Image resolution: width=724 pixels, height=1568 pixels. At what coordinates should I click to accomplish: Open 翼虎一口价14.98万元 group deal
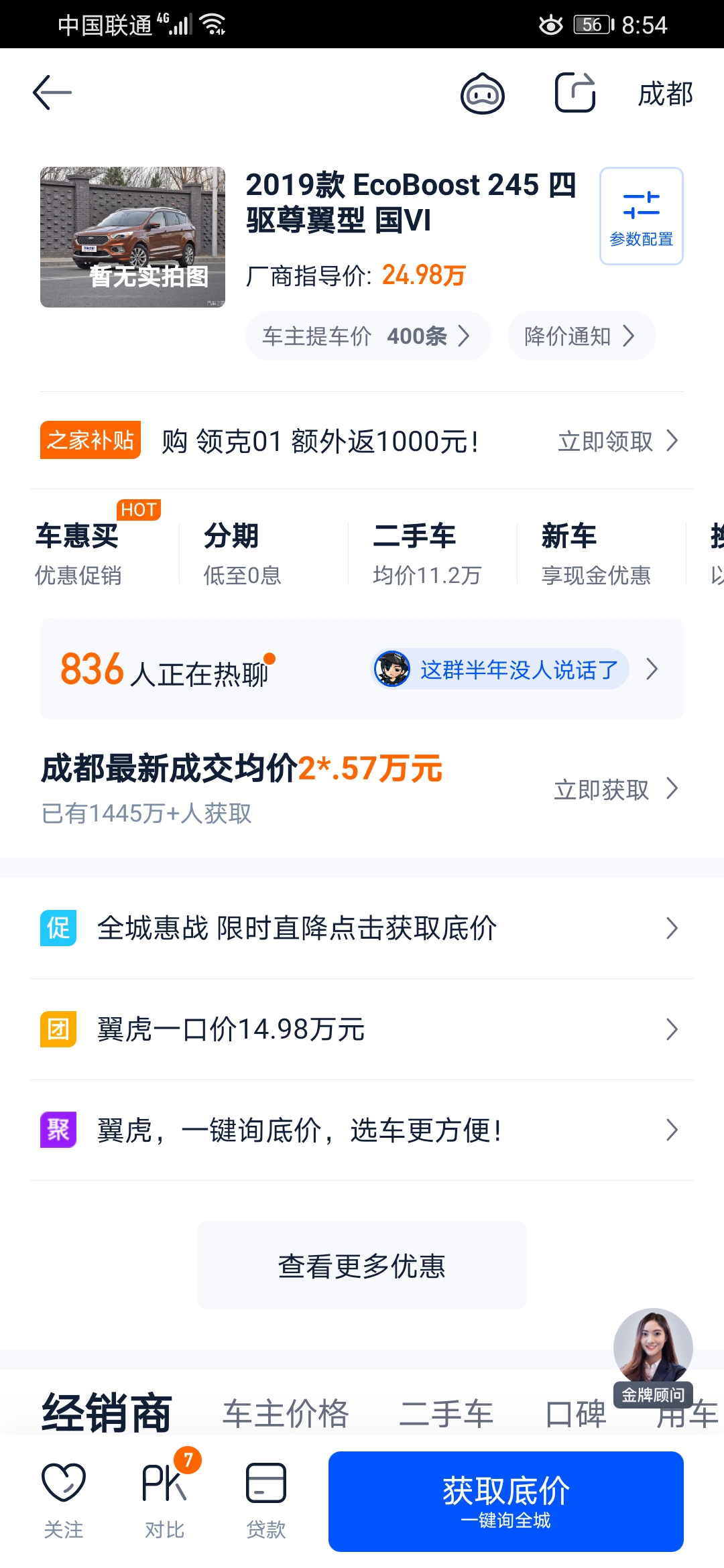[x=362, y=1029]
